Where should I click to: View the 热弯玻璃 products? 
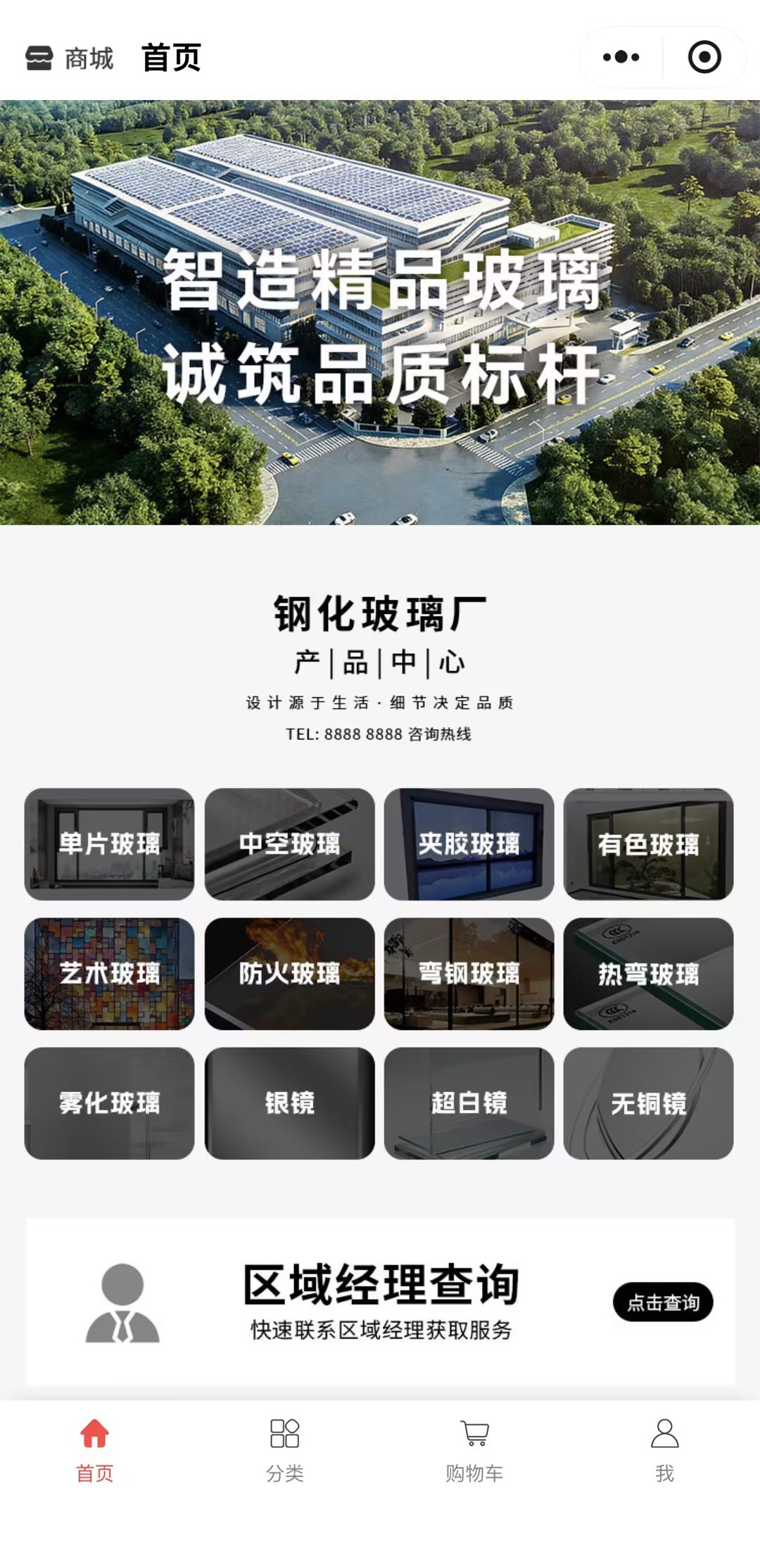648,973
